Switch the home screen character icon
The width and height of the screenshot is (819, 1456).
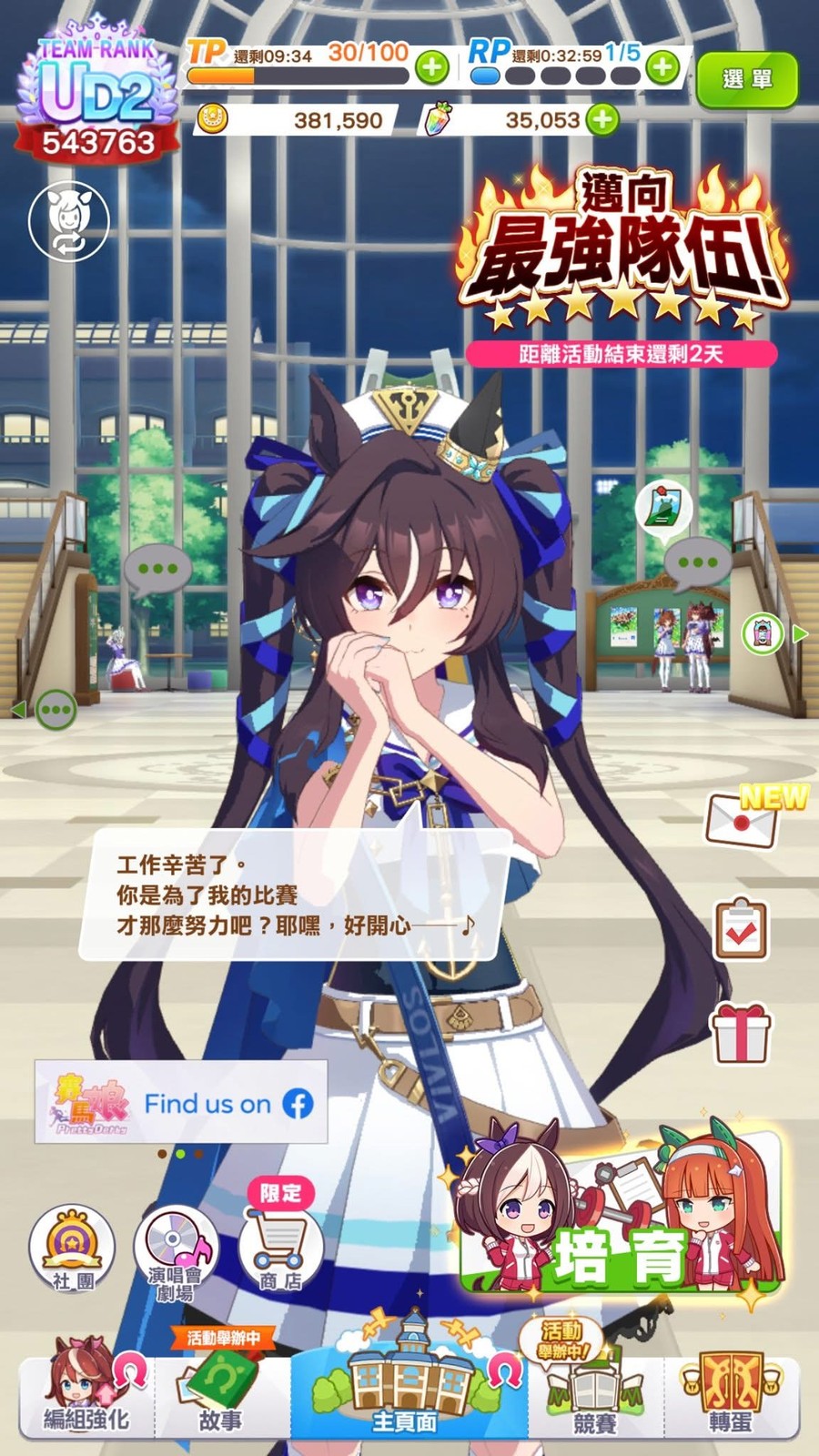click(x=69, y=221)
